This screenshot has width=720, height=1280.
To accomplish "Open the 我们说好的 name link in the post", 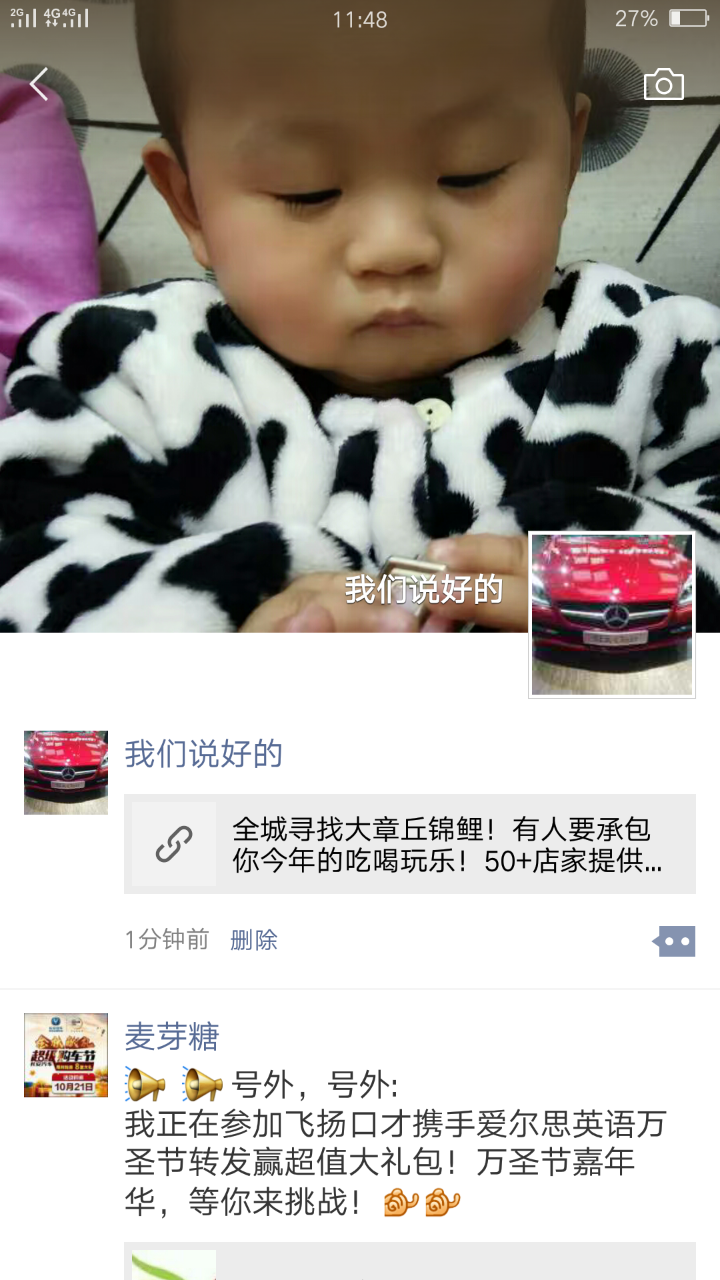I will click(x=203, y=754).
